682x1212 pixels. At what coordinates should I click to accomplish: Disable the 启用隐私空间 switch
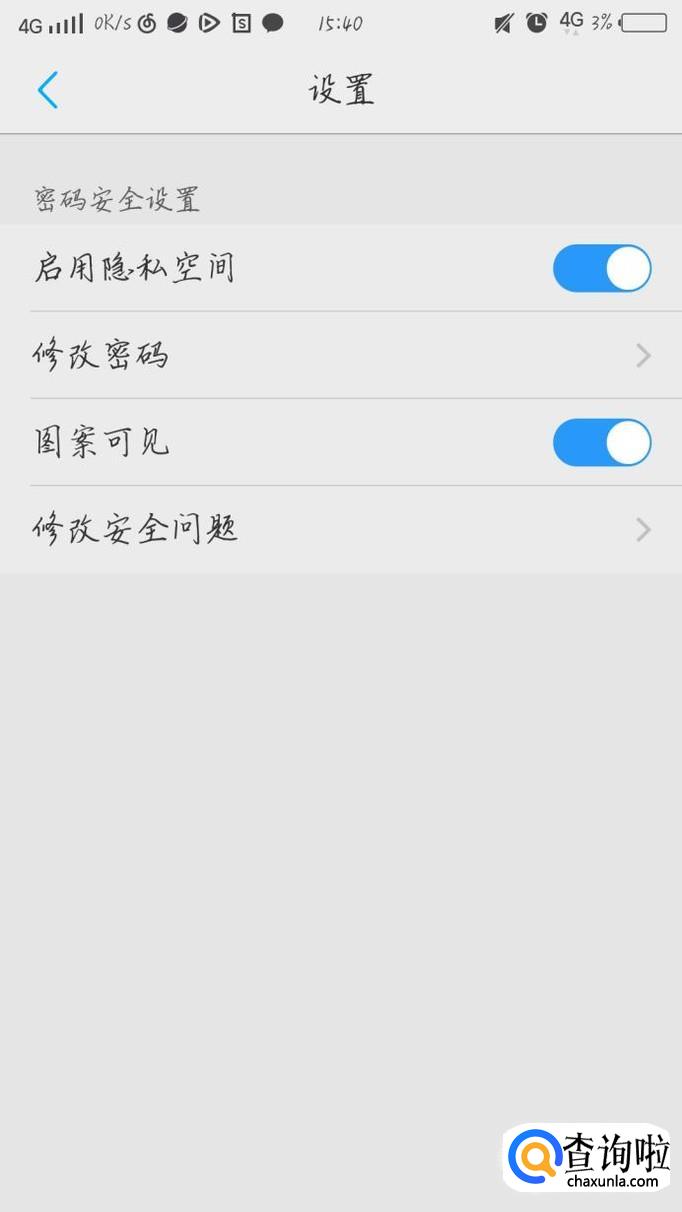[x=602, y=269]
